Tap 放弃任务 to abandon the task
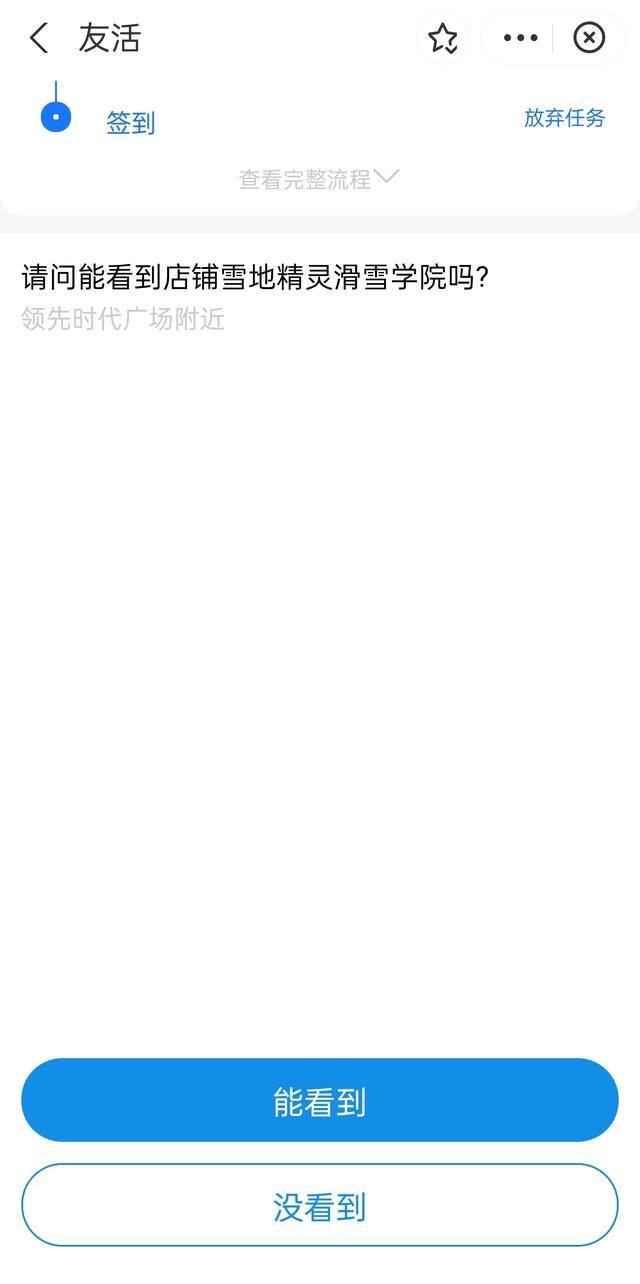This screenshot has height=1284, width=640. click(564, 118)
